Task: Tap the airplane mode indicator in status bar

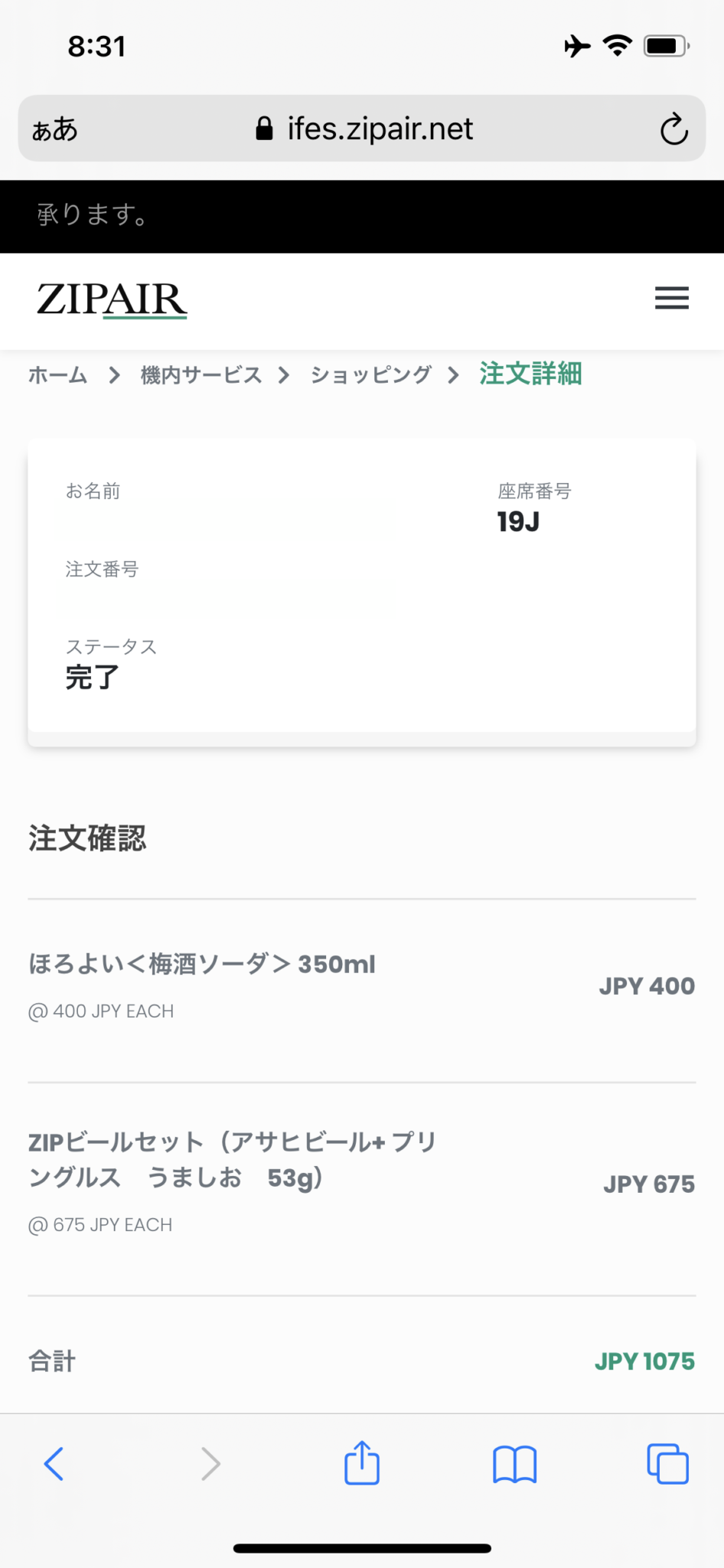Action: tap(576, 45)
